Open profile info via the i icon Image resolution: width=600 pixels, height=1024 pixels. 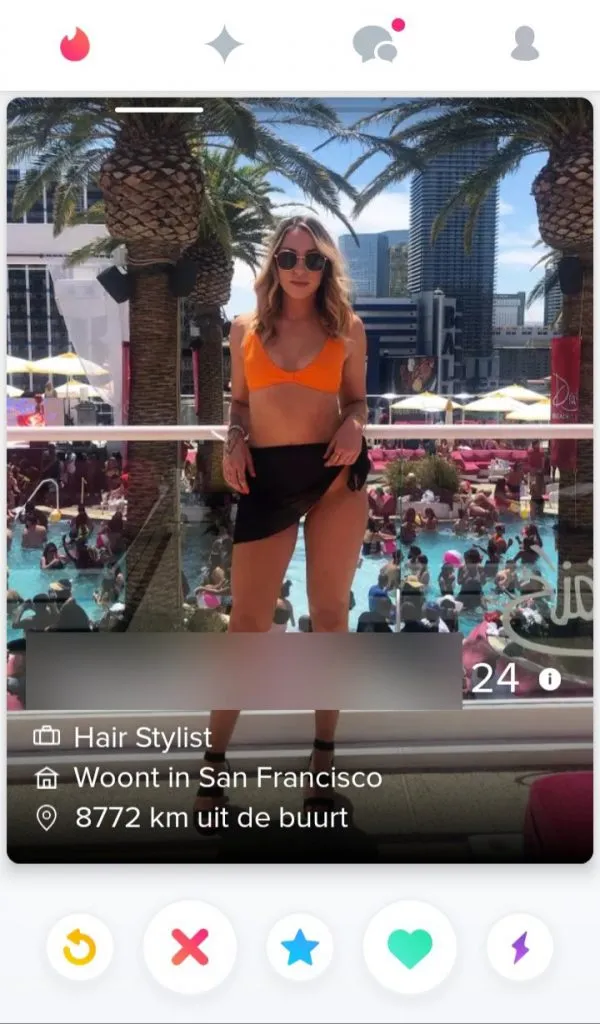pyautogui.click(x=550, y=680)
